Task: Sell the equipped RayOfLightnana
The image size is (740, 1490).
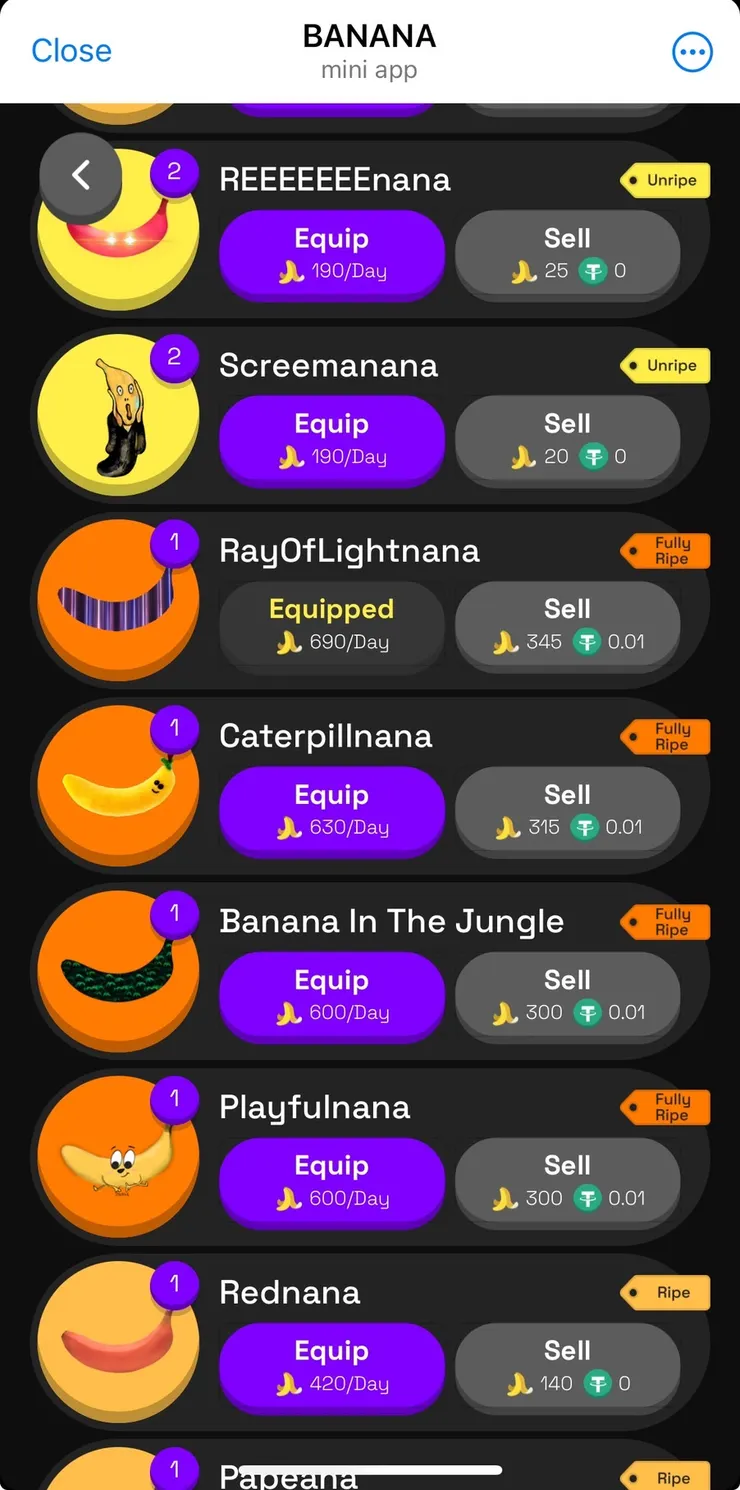Action: pos(567,624)
